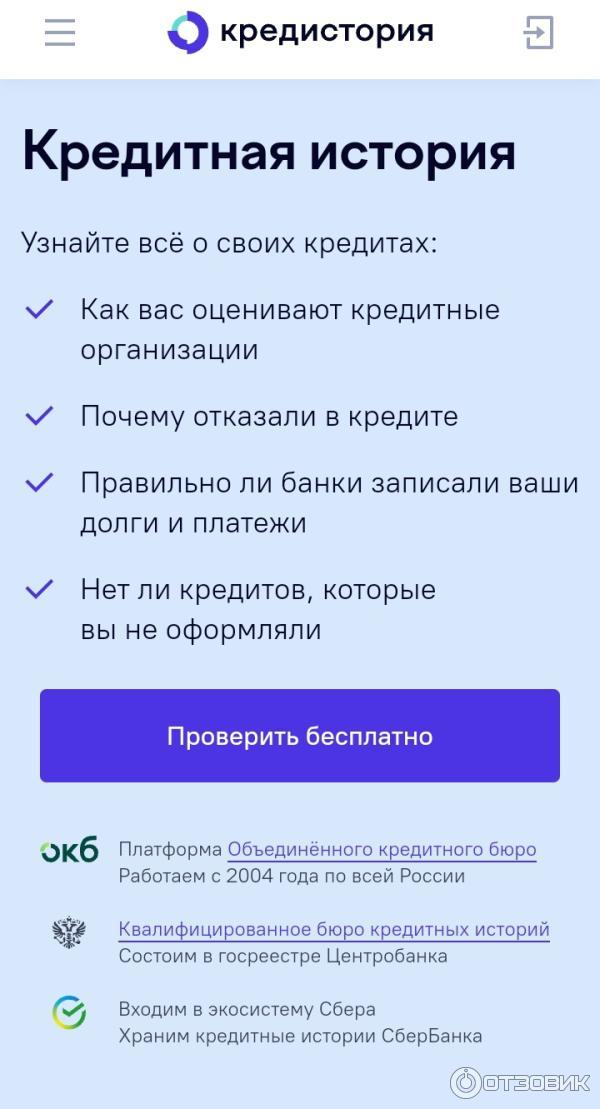The width and height of the screenshot is (600, 1109).
Task: Open the Квалифицированное бюро кредитных историй link
Action: (x=333, y=930)
